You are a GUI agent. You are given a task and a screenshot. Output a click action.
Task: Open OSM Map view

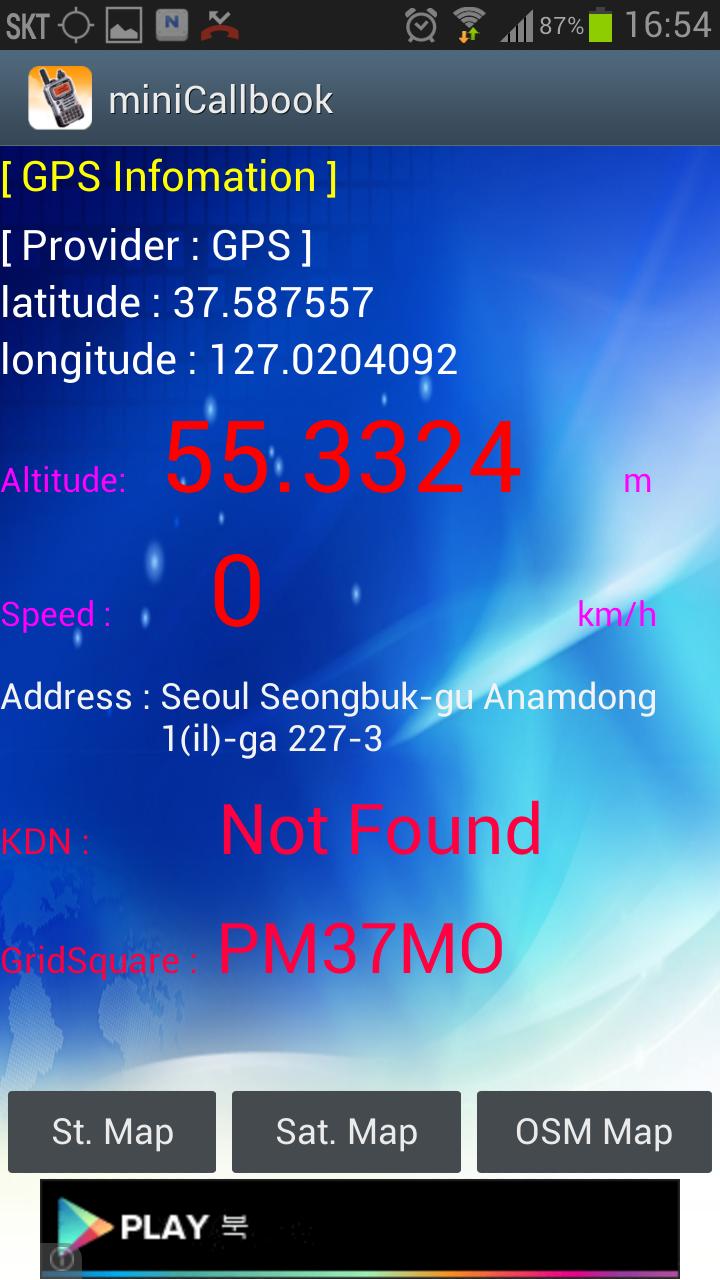pos(593,1132)
